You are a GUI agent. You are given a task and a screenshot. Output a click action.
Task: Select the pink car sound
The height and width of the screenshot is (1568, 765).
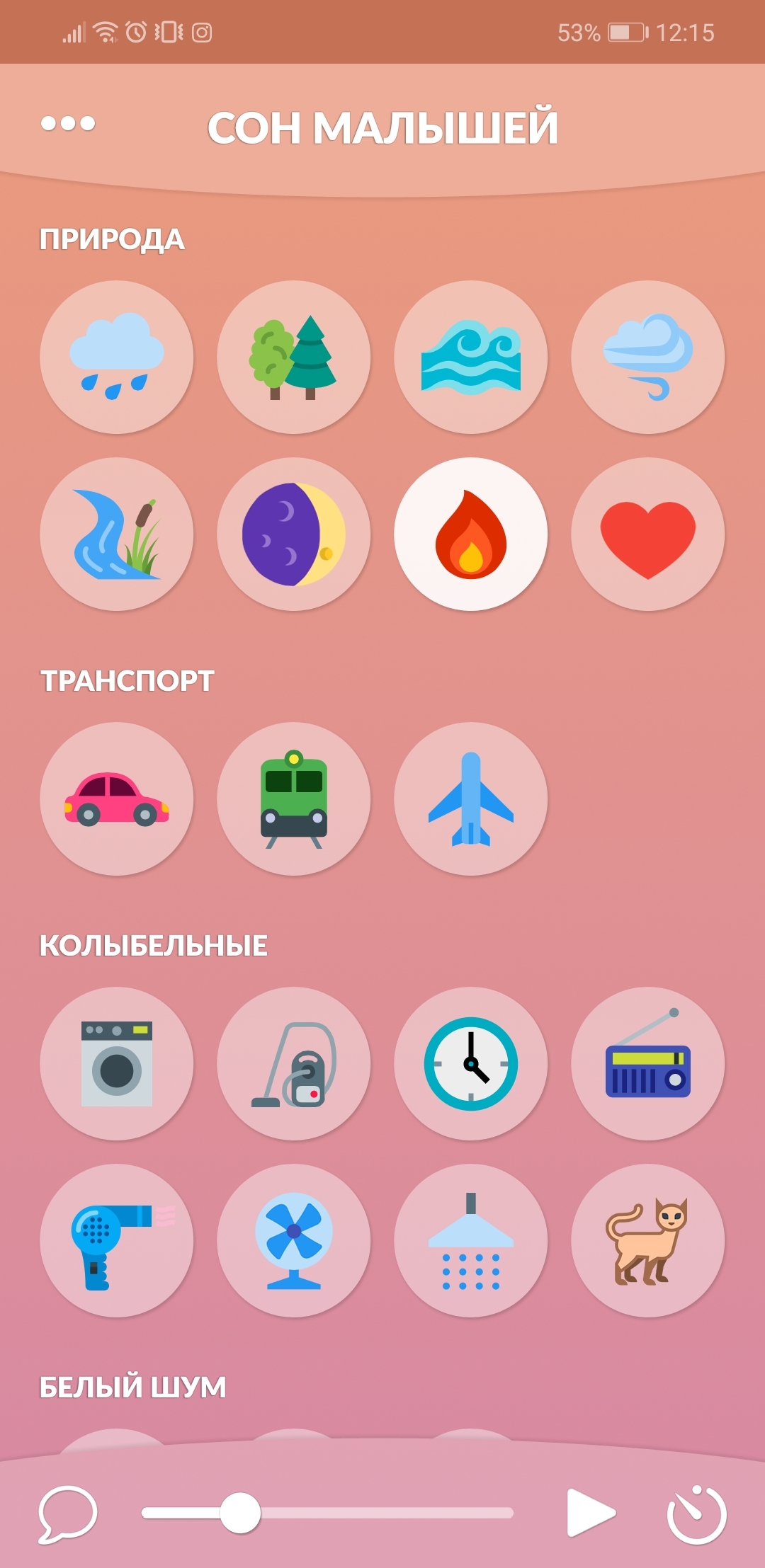coord(117,799)
